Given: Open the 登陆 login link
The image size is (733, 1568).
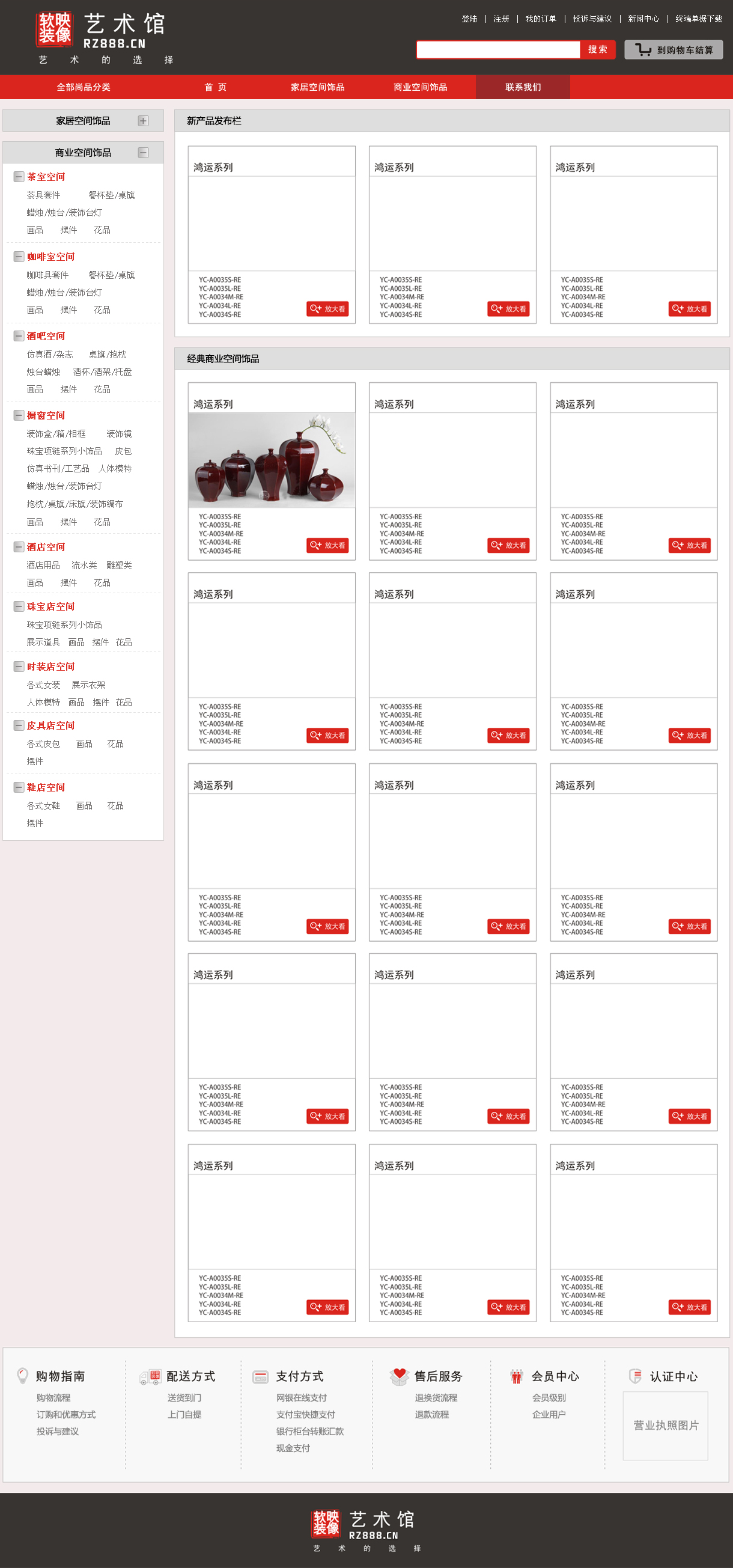Looking at the screenshot, I should point(469,19).
